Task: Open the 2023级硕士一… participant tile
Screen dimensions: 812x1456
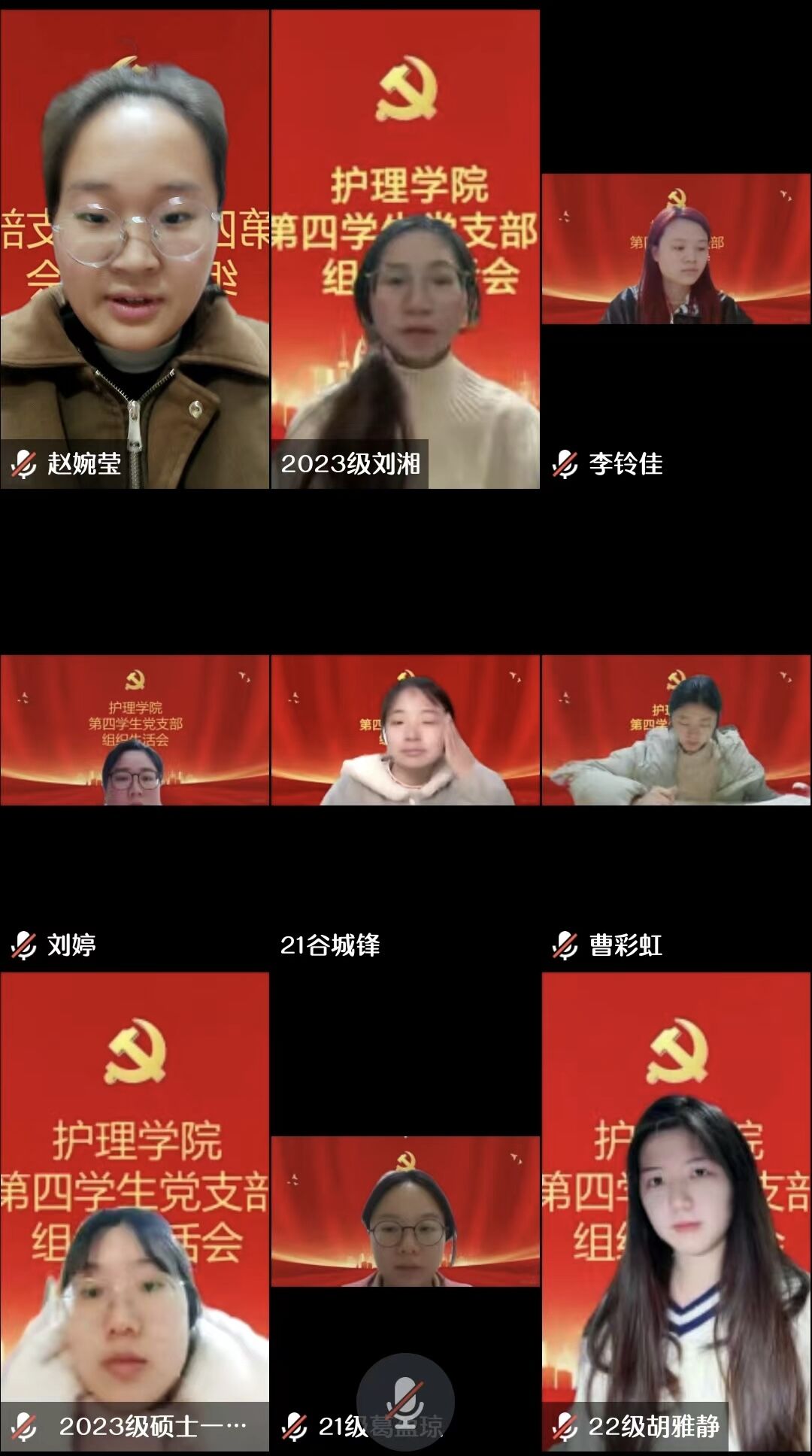Action: 135,1211
